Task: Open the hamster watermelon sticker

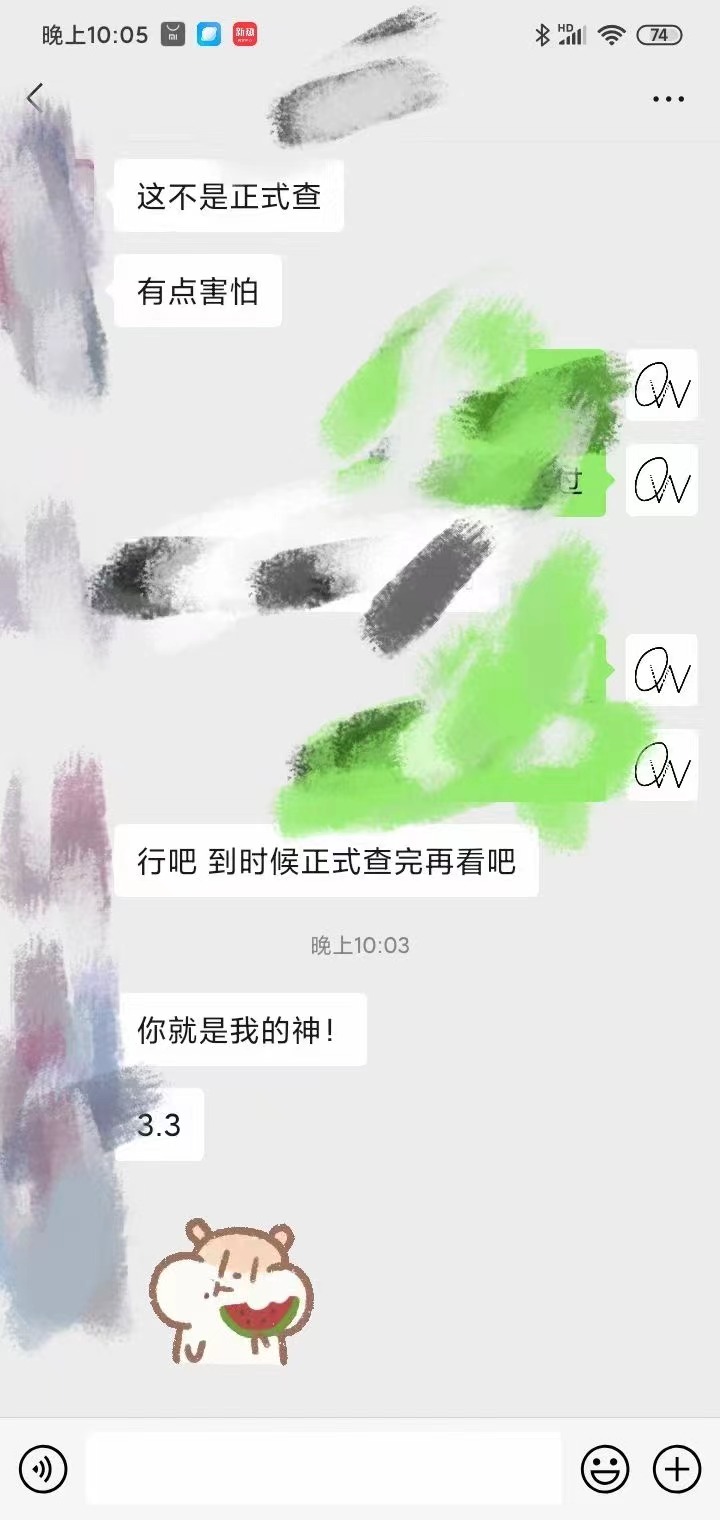Action: click(233, 1292)
